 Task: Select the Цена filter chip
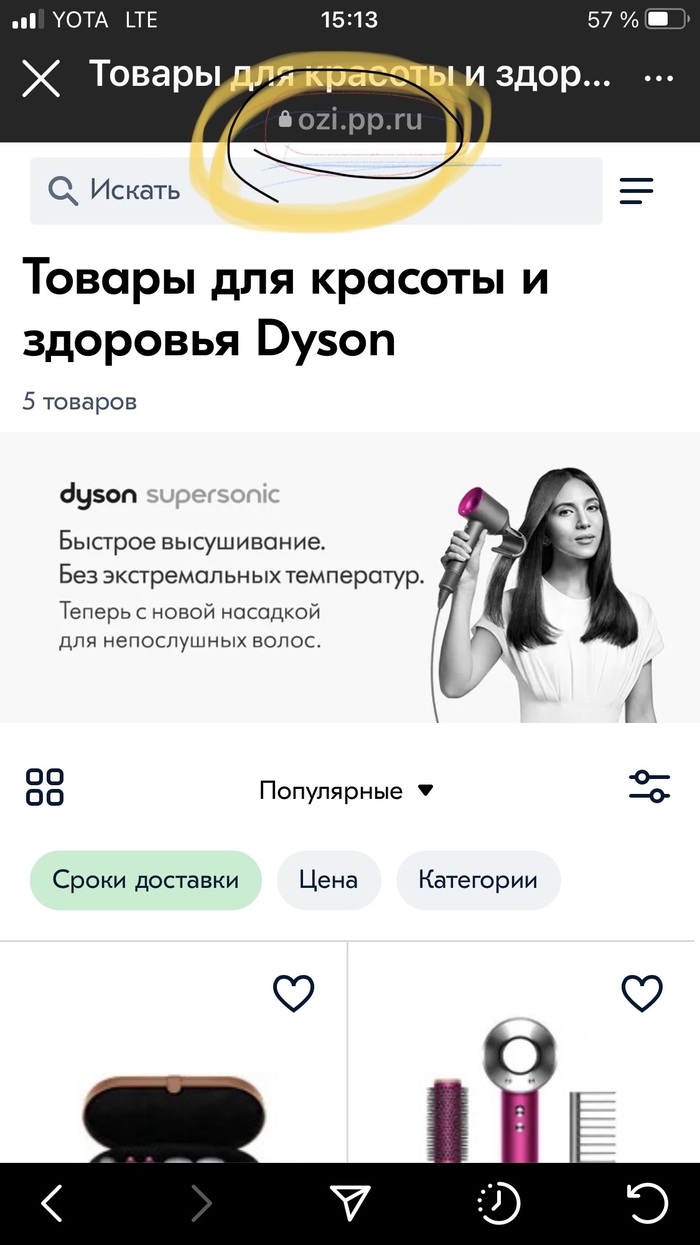click(328, 880)
